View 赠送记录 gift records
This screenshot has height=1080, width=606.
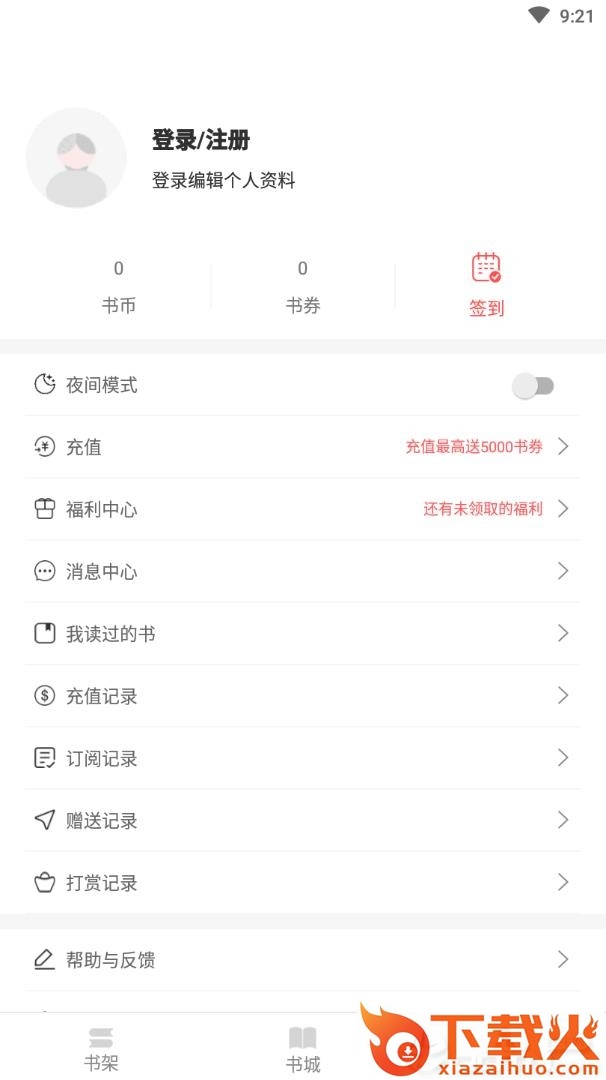302,820
